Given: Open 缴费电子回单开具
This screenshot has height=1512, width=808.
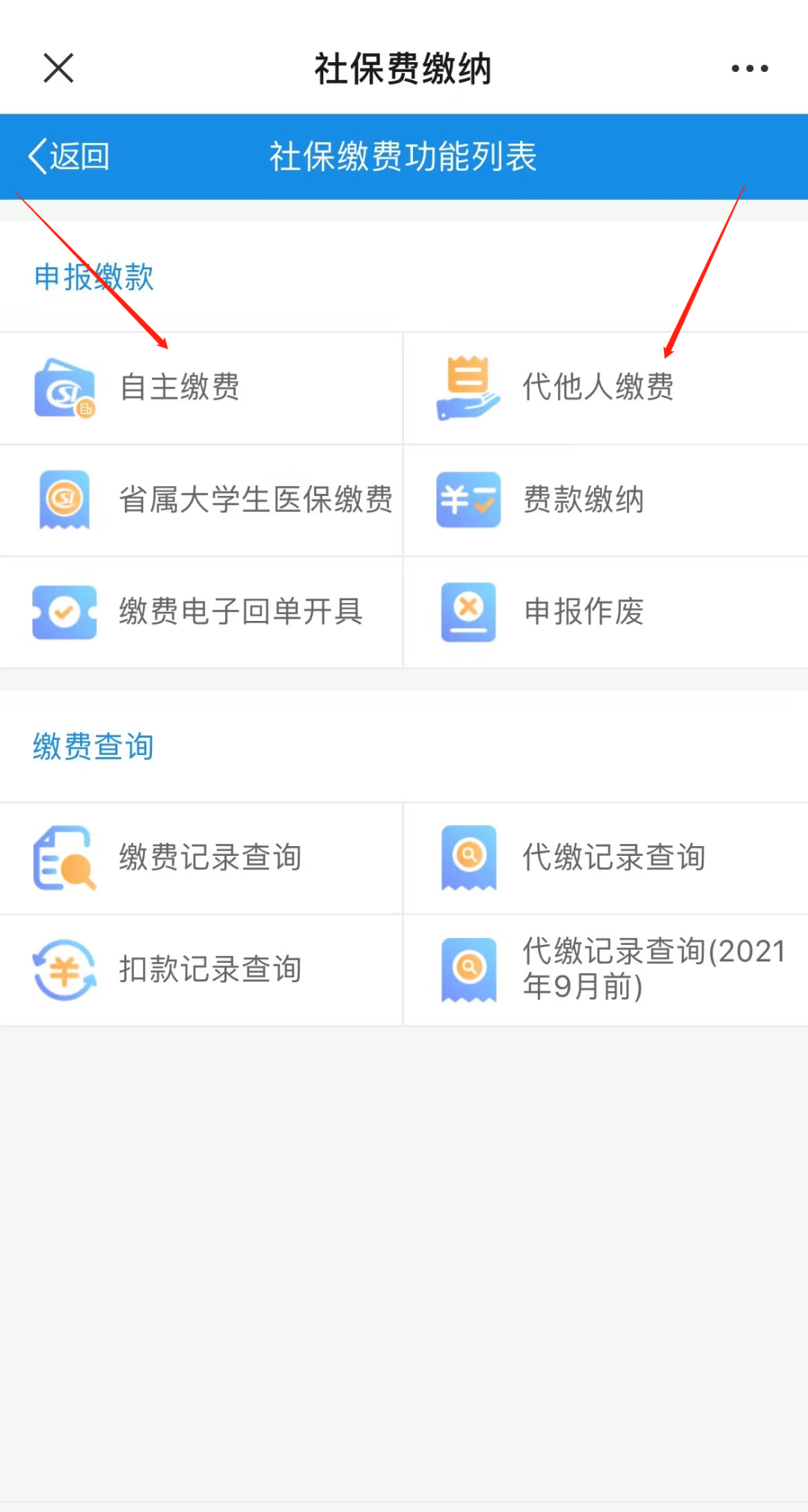Looking at the screenshot, I should point(201,612).
